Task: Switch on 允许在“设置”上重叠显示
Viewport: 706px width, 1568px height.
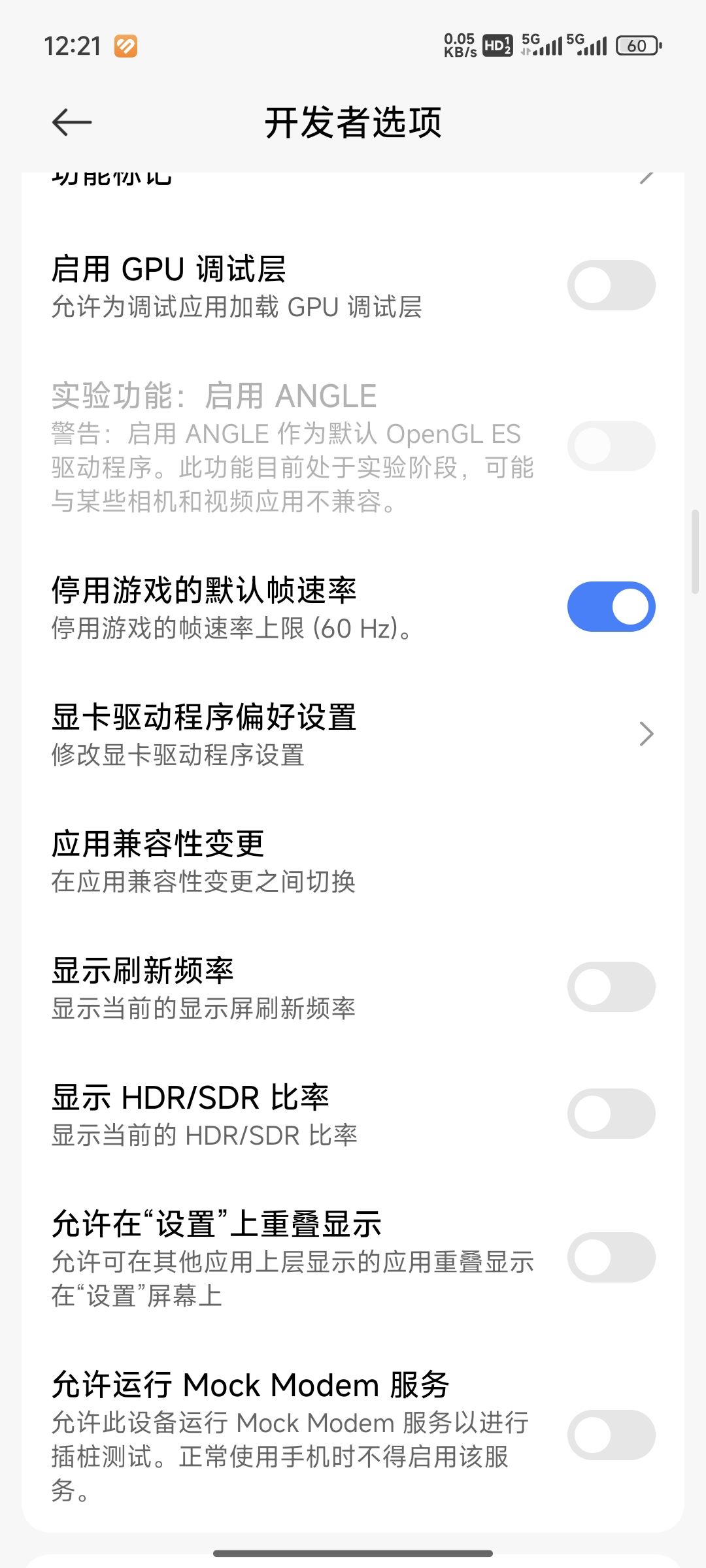Action: pos(611,1257)
